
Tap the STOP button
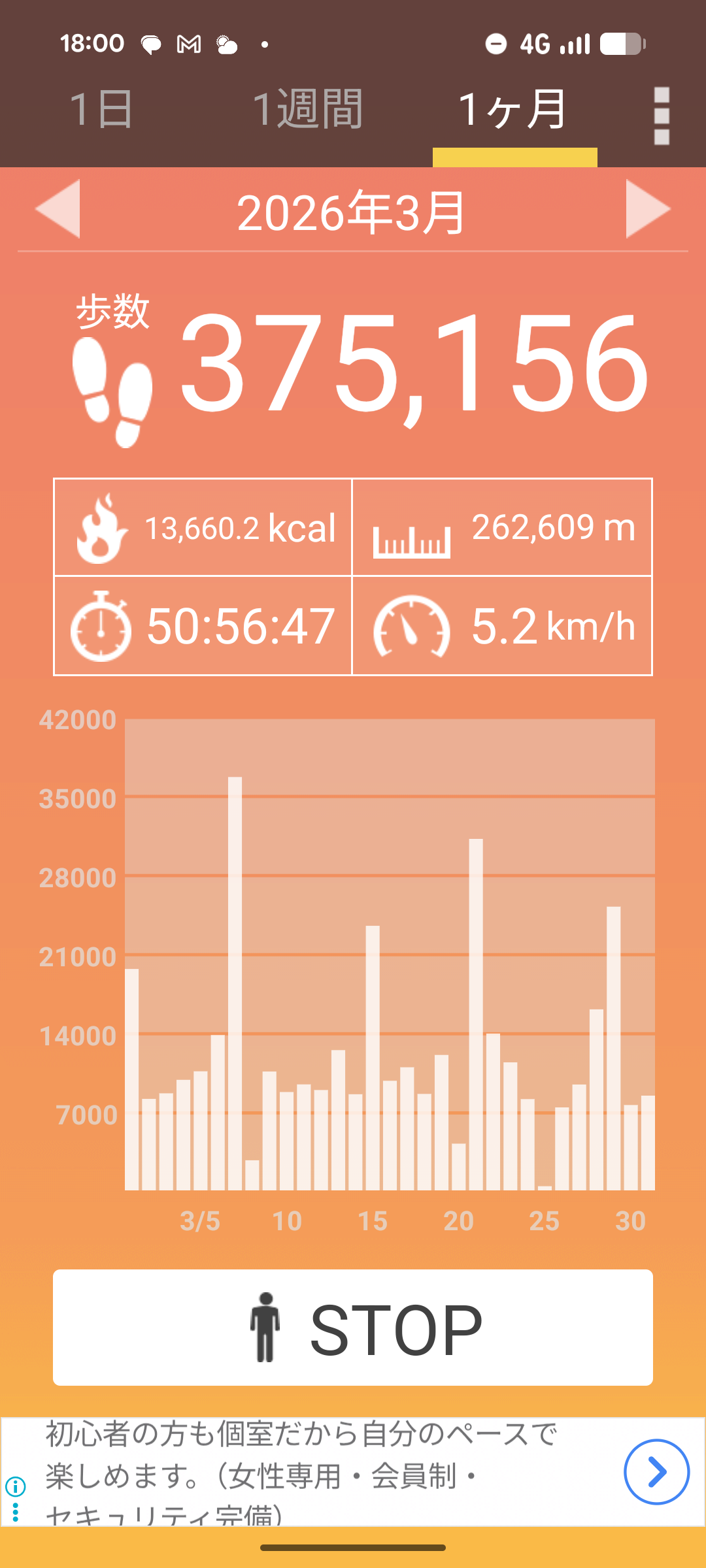(353, 1328)
